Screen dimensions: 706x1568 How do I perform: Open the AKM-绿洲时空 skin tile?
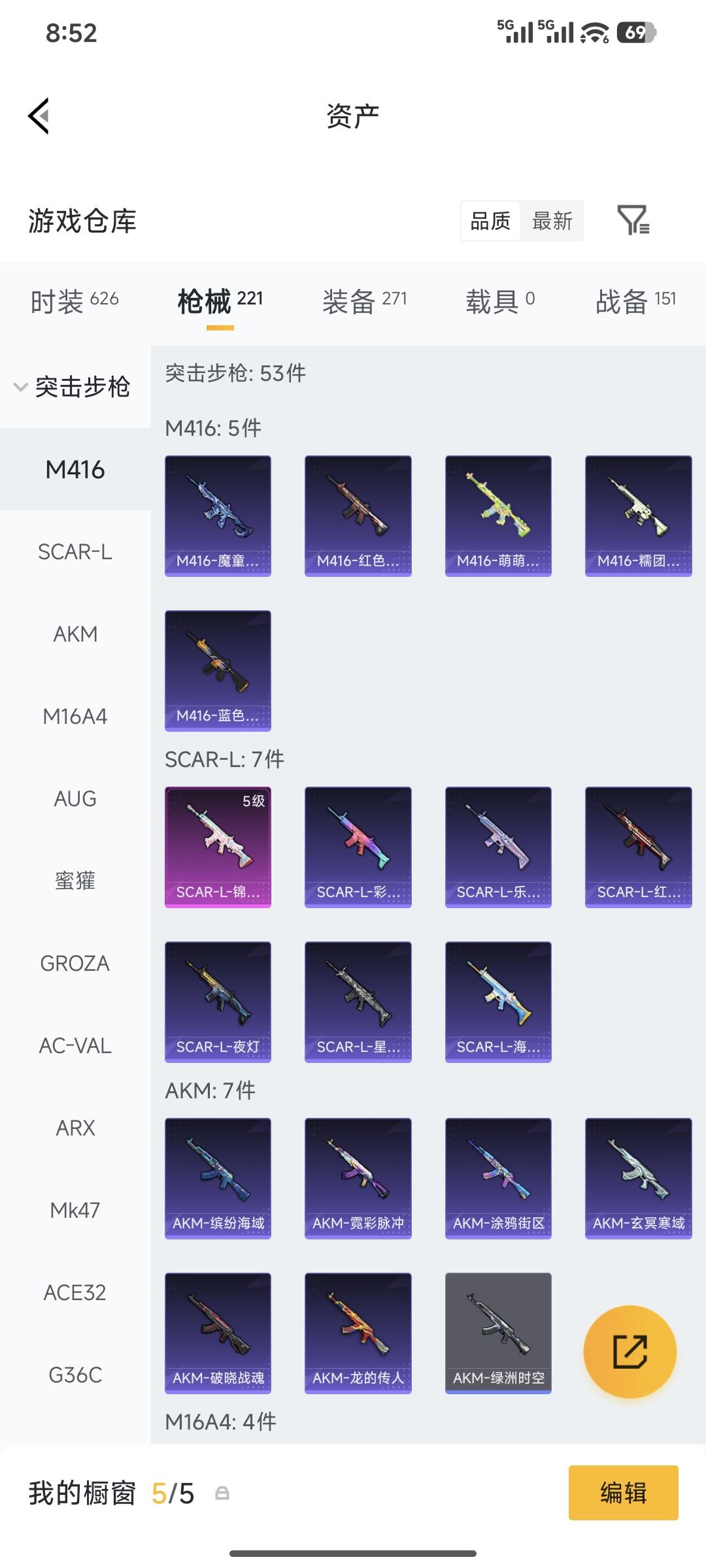[498, 1333]
